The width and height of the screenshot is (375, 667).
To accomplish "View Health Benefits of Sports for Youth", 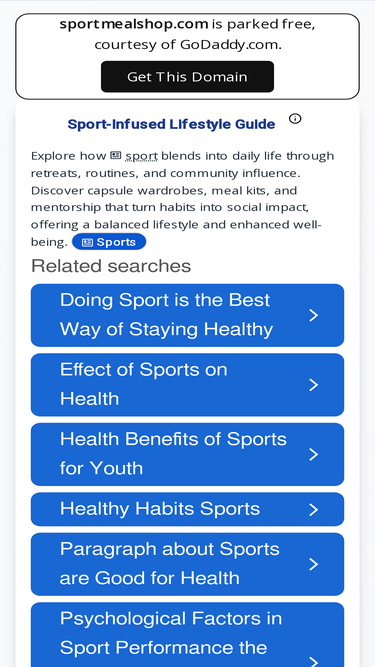I will coord(188,454).
